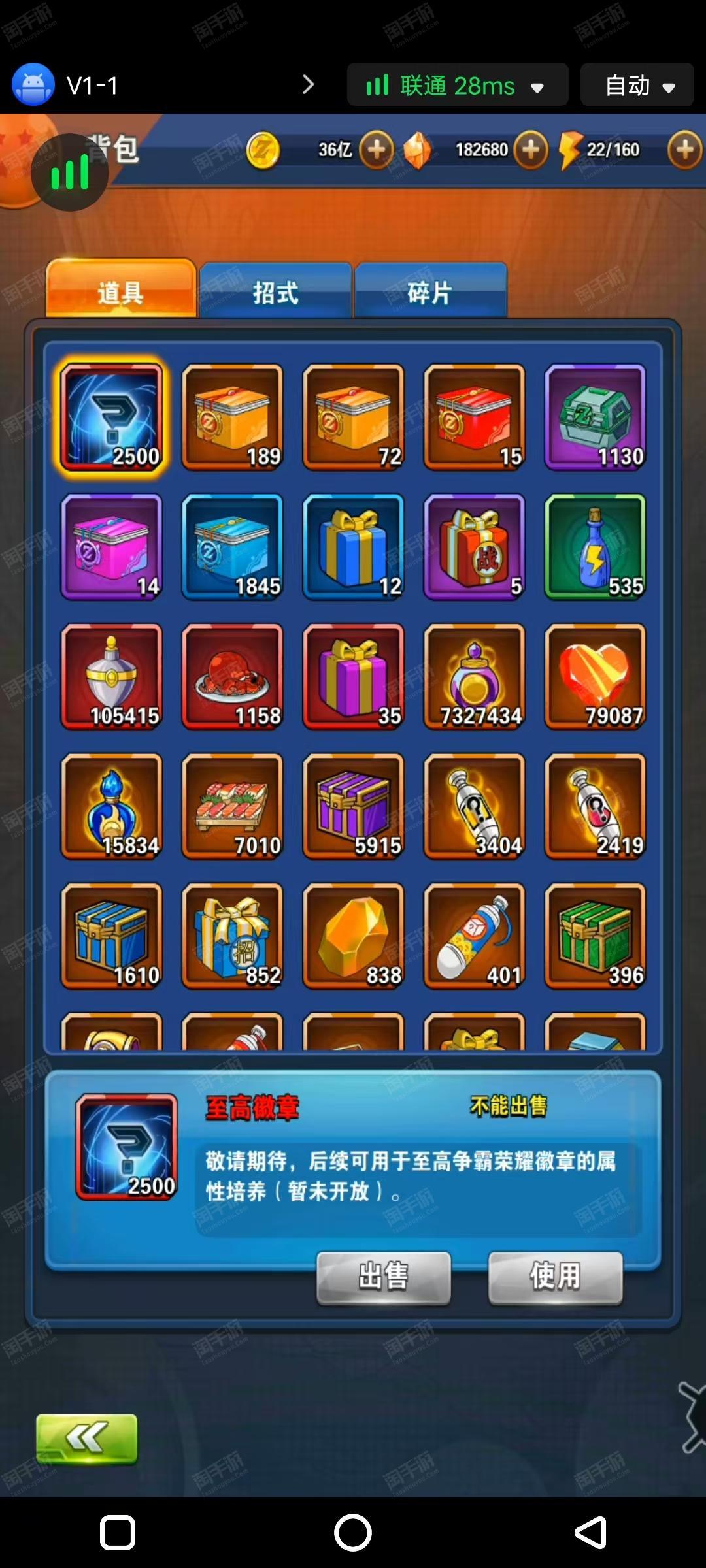Tap the system home button
Viewport: 706px width, 1568px height.
353,1532
